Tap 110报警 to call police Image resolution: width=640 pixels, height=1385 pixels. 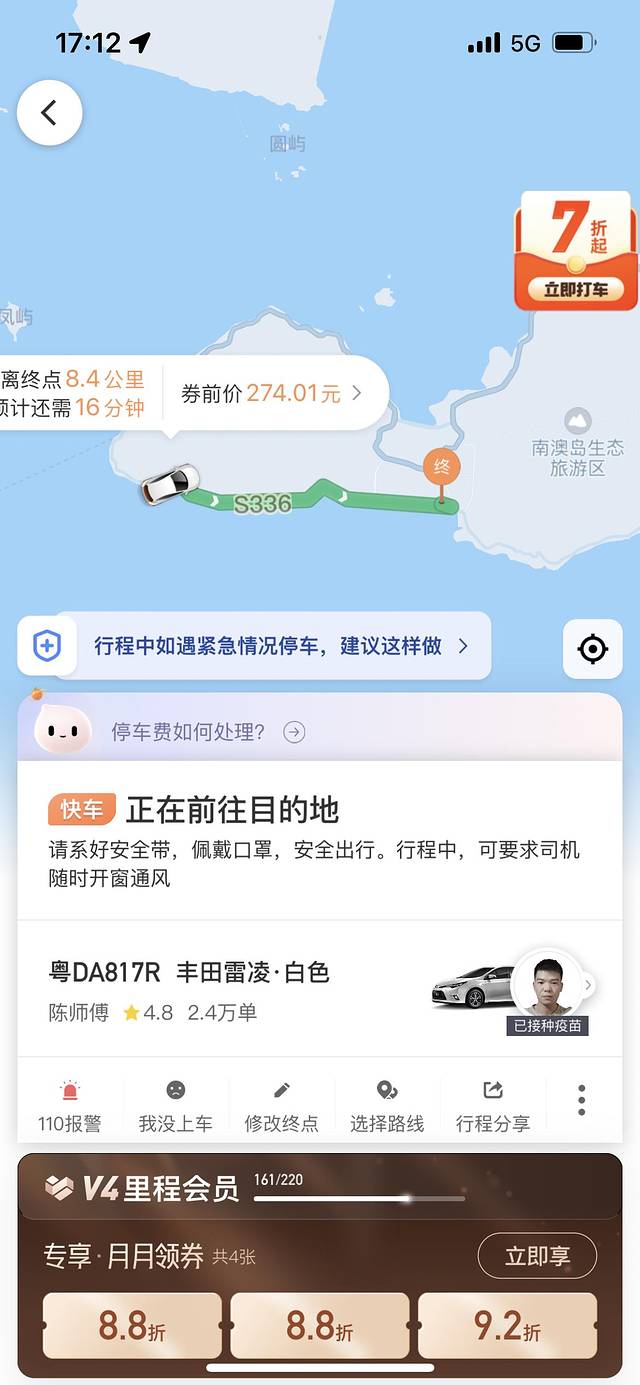70,1105
